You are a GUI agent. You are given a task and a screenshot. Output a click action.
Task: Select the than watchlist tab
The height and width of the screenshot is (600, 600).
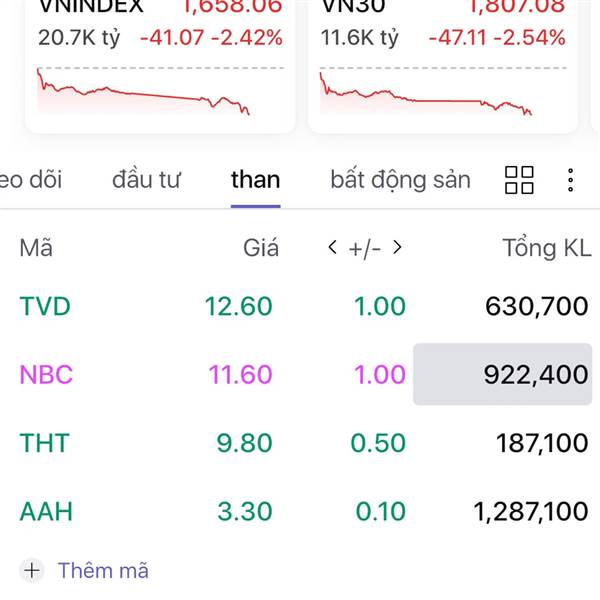(255, 180)
